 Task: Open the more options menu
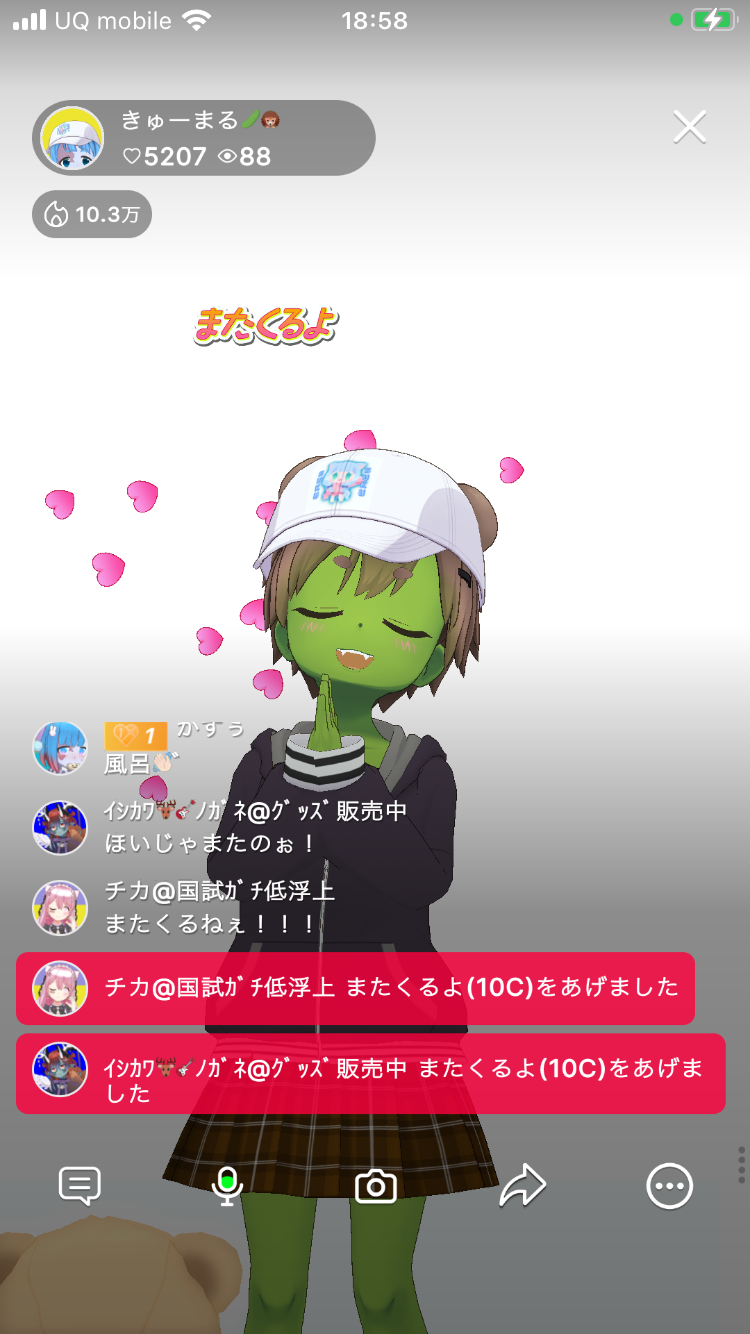pyautogui.click(x=669, y=1186)
